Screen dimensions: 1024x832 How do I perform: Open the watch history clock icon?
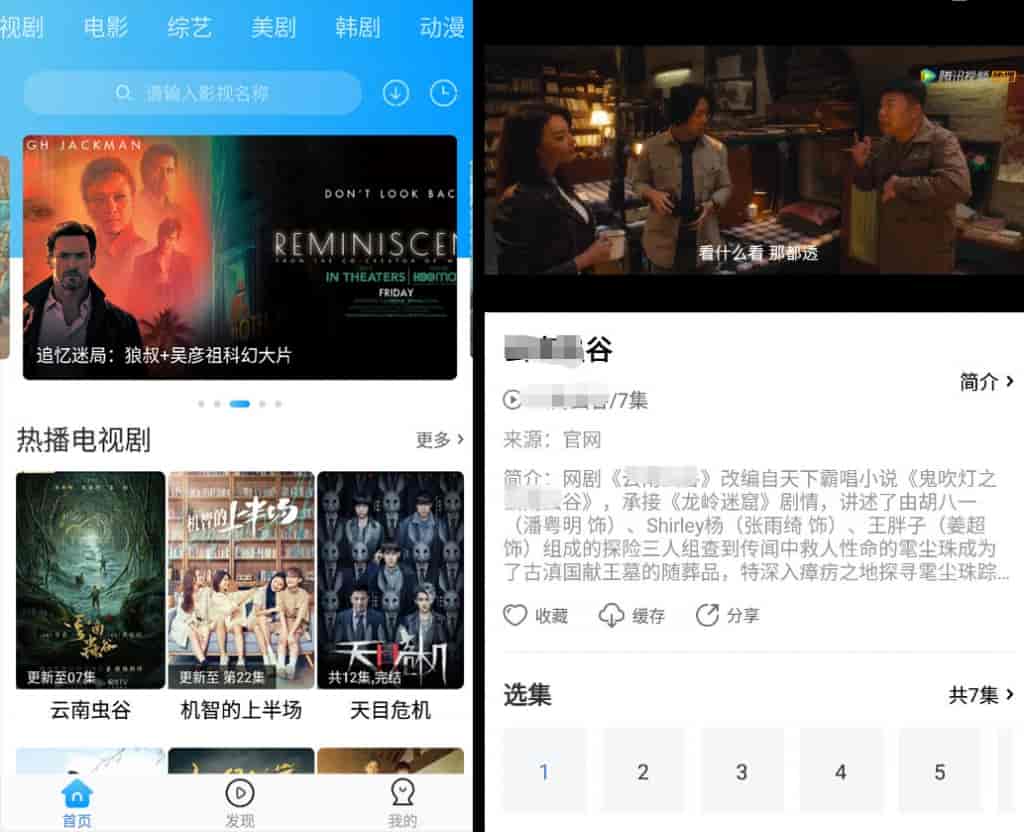click(443, 93)
